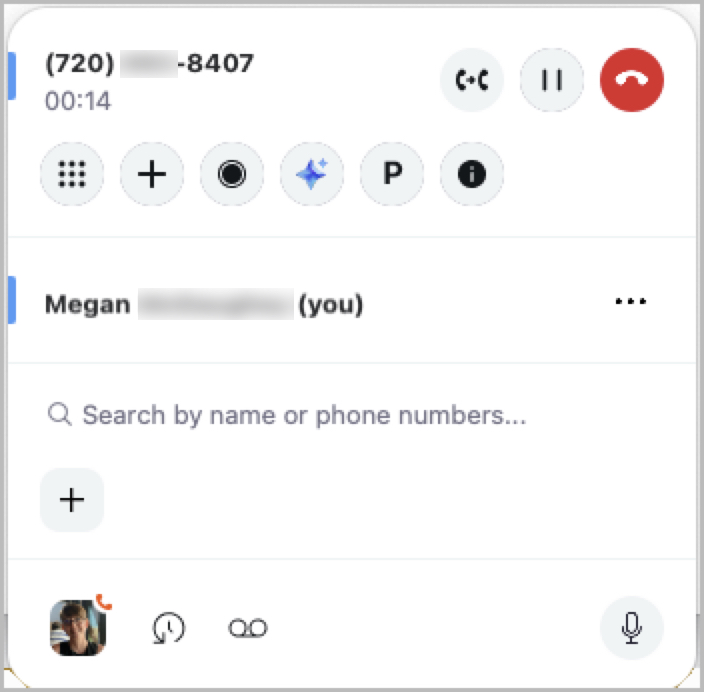Image resolution: width=704 pixels, height=692 pixels.
Task: Park the call with P button
Action: [x=392, y=175]
